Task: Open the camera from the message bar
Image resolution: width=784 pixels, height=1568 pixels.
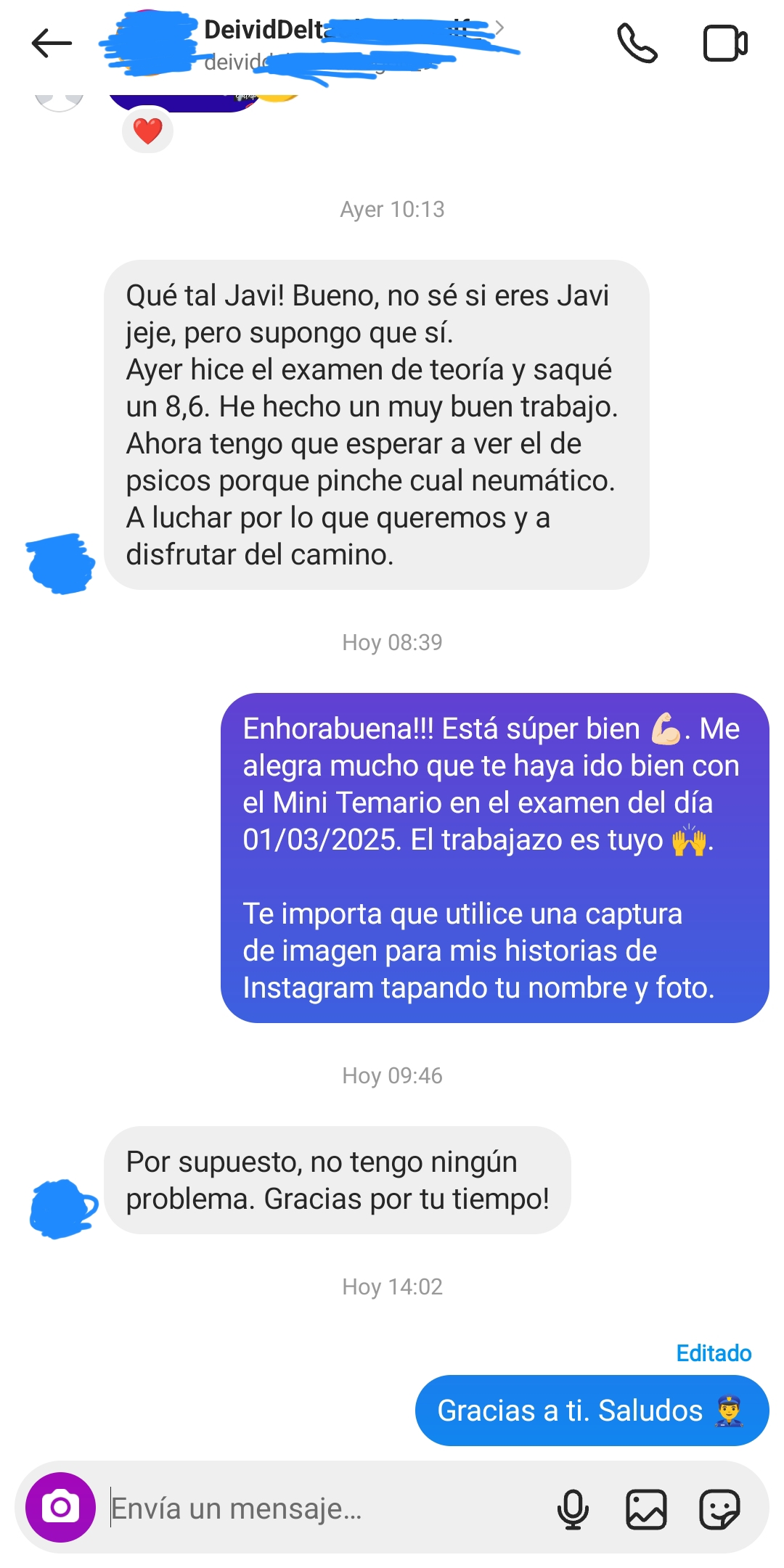Action: 60,1507
